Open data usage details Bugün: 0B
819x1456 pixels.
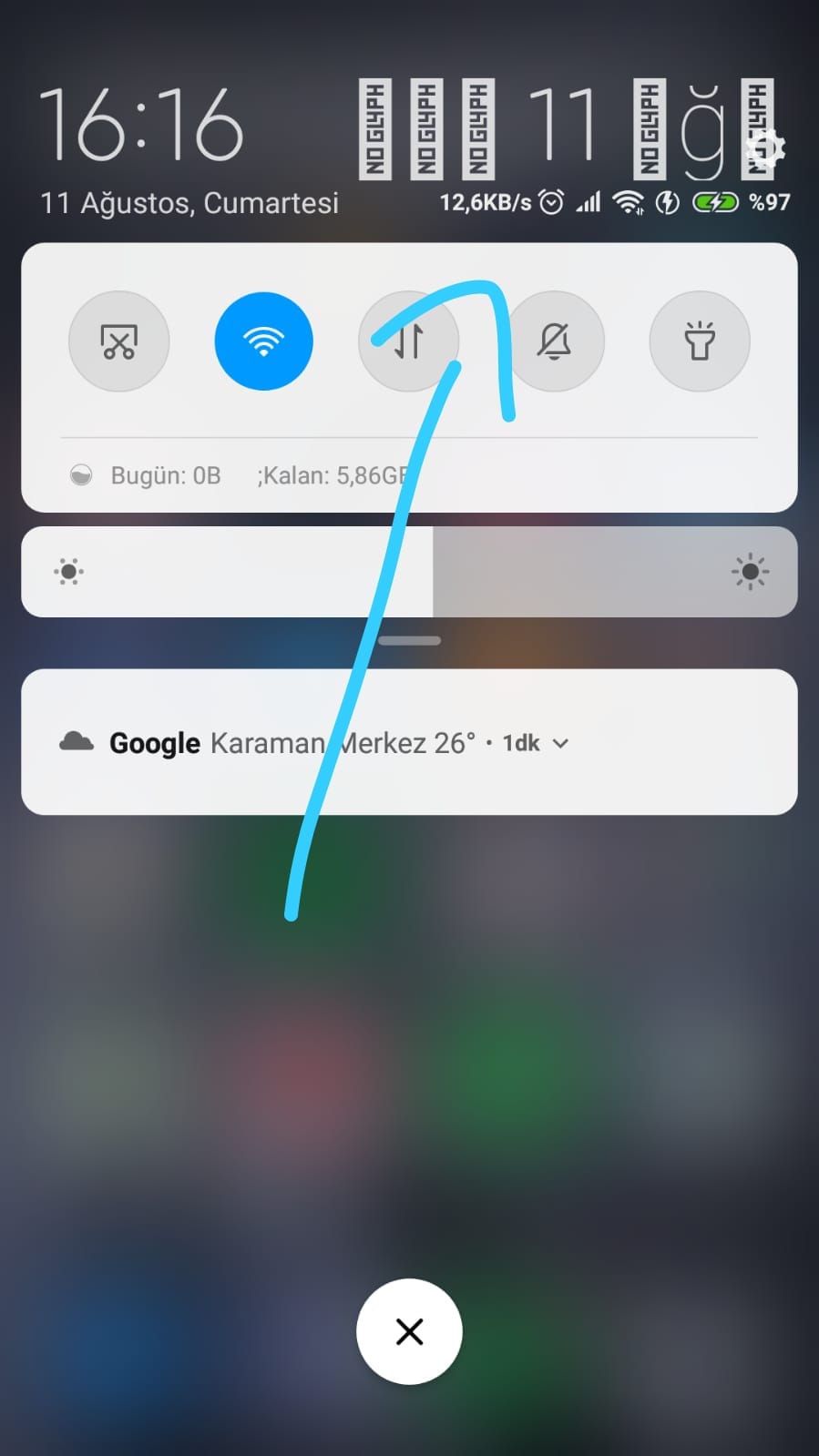pos(164,475)
